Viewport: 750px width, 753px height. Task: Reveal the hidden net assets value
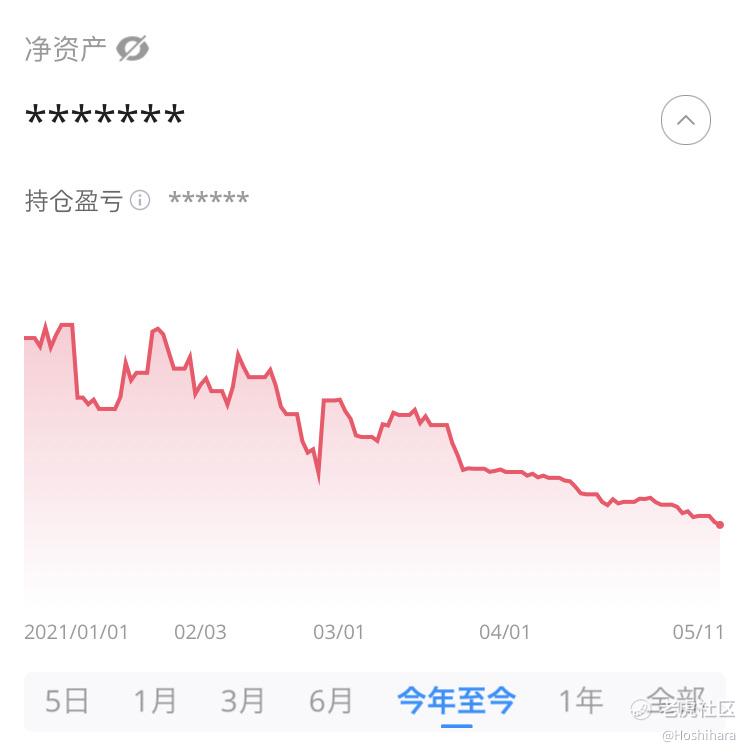coord(132,48)
